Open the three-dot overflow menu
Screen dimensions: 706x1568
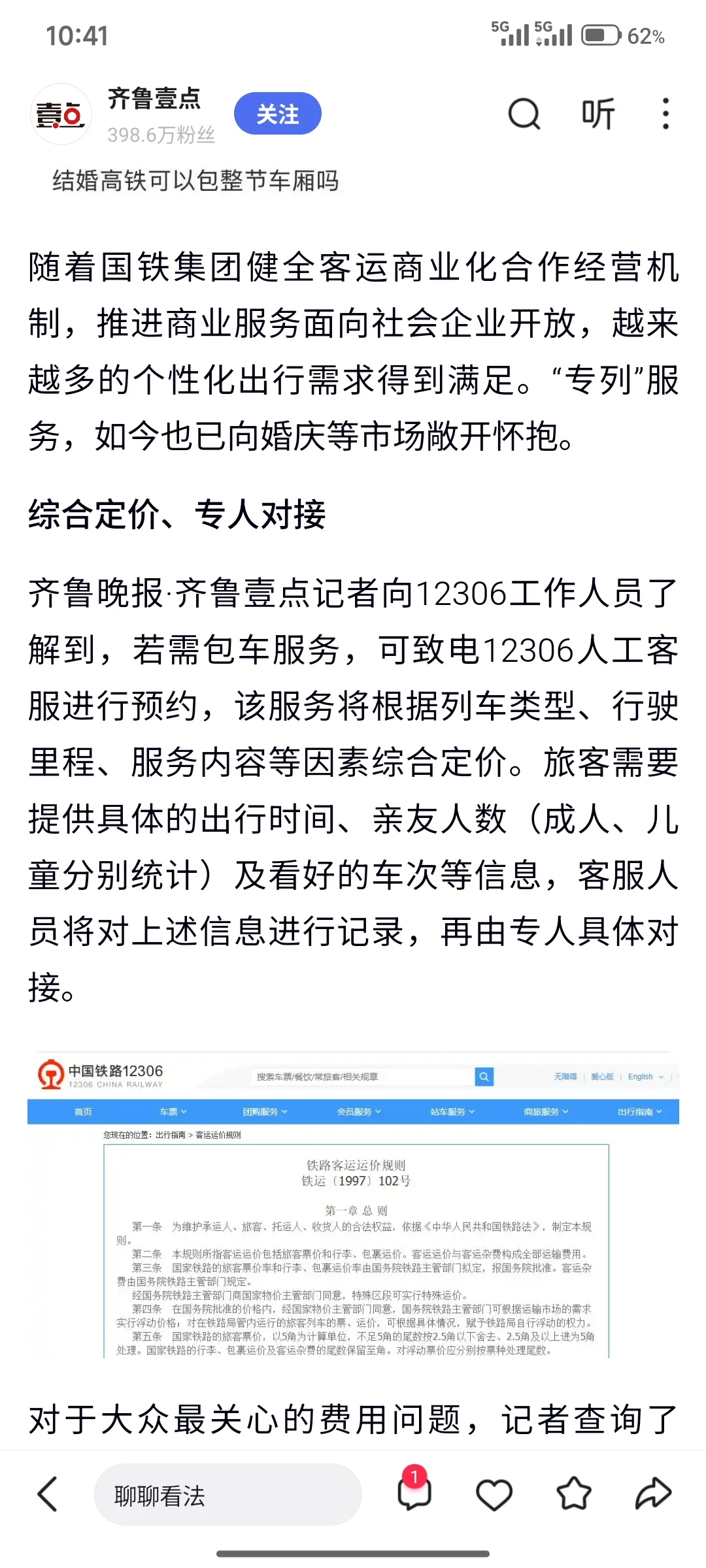[665, 114]
